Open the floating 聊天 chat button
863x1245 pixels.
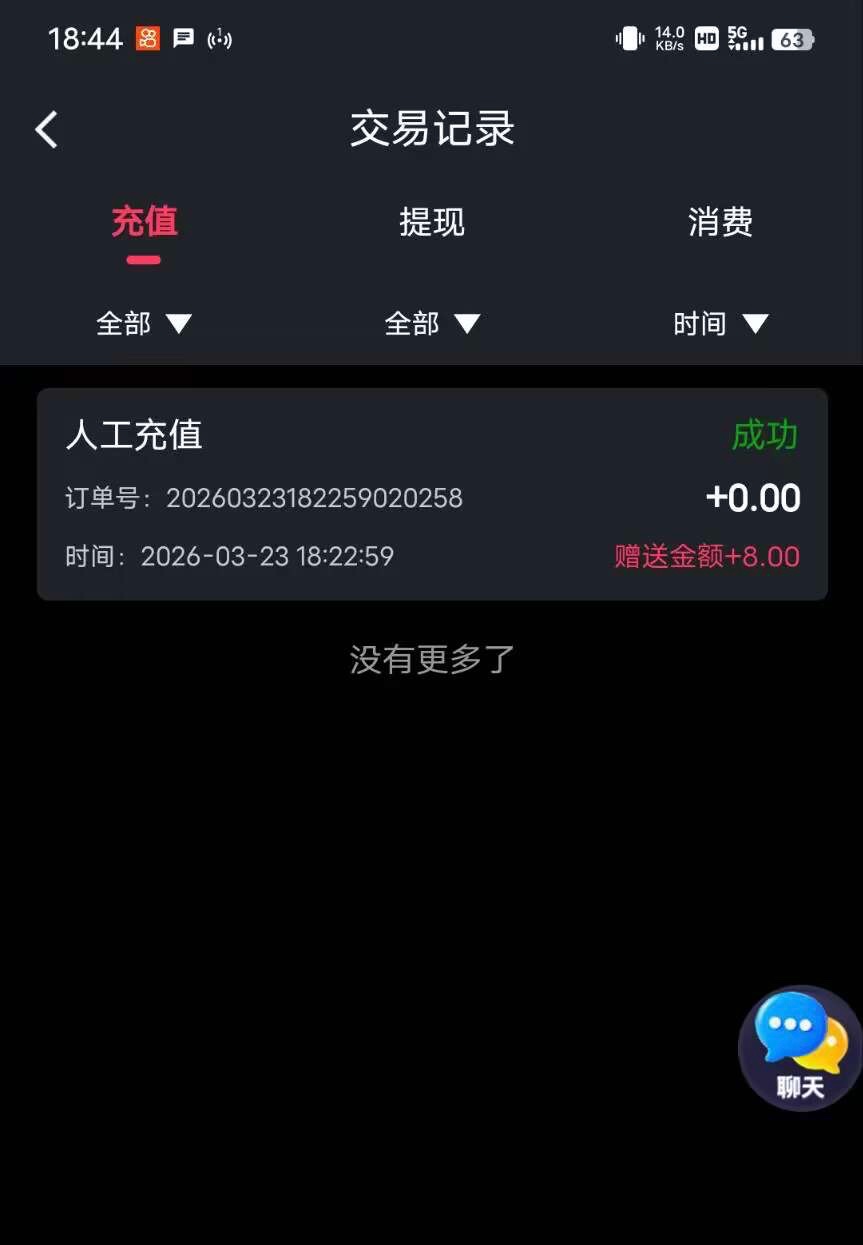coord(800,1048)
